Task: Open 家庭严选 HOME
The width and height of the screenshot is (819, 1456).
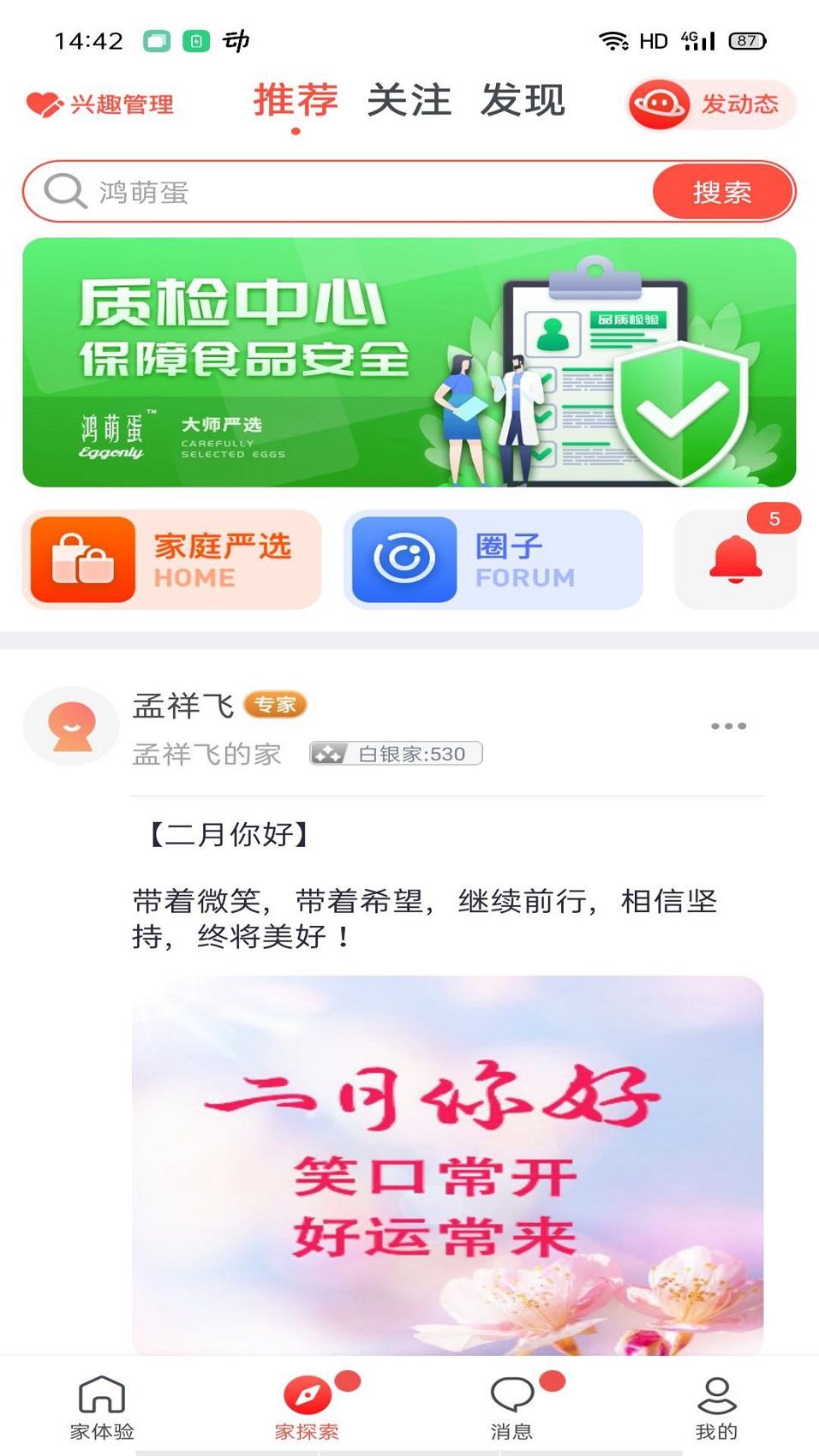Action: 171,559
